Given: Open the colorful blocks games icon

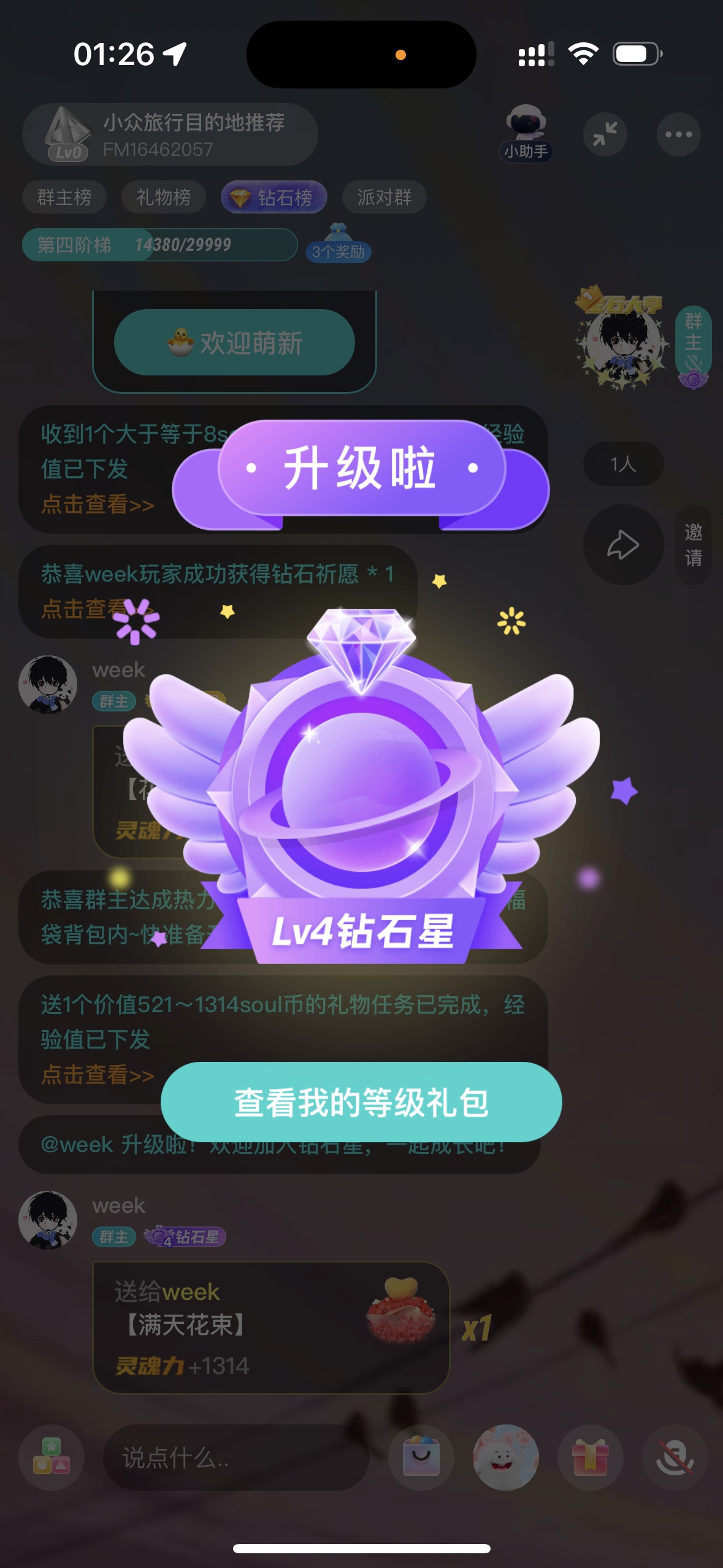Looking at the screenshot, I should coord(52,1457).
